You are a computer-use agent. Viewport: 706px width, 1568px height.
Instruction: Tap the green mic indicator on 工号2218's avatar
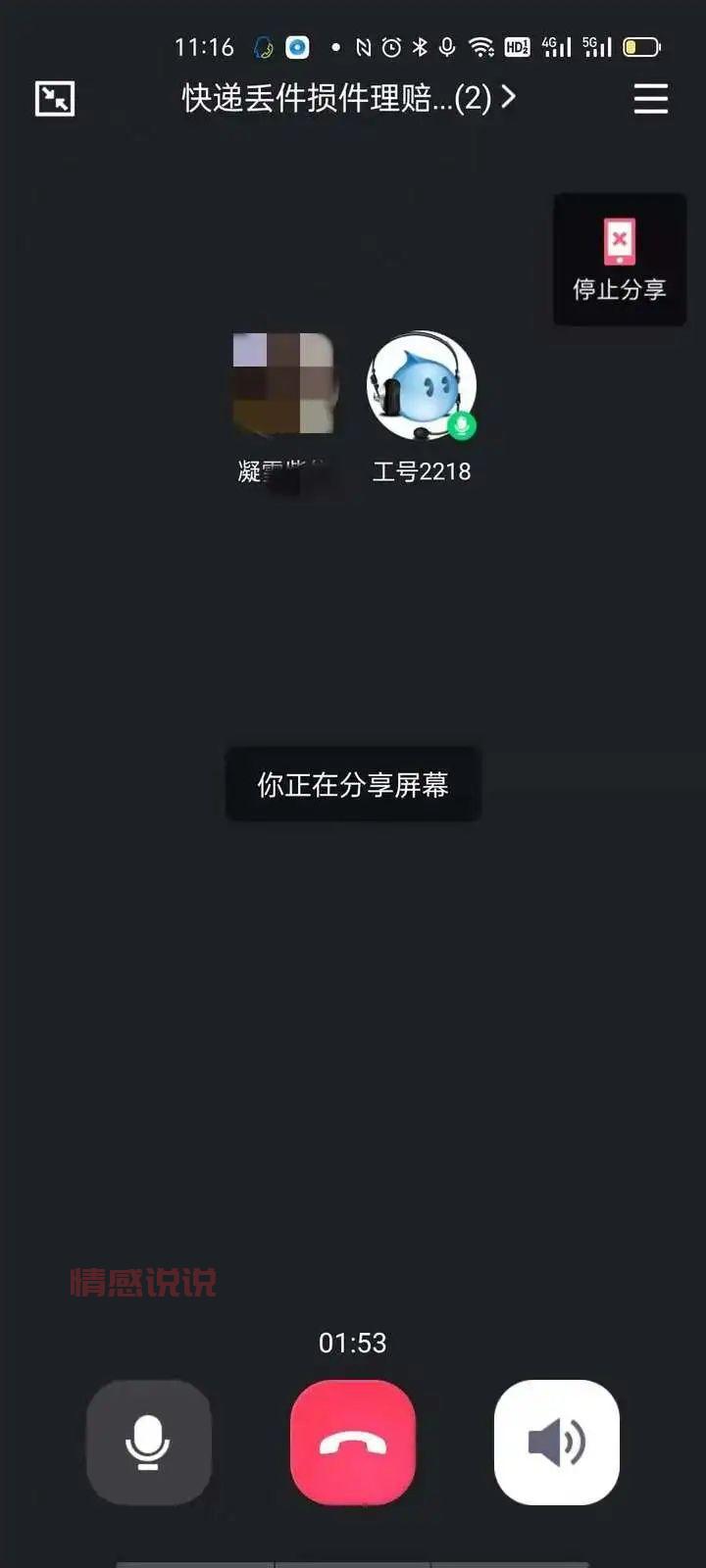(x=460, y=424)
